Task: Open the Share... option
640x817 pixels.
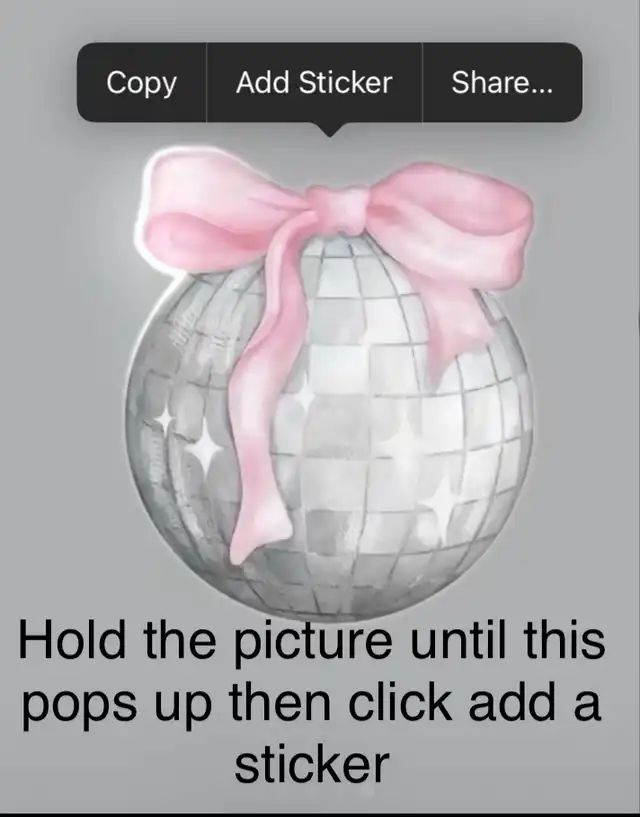Action: coord(501,83)
